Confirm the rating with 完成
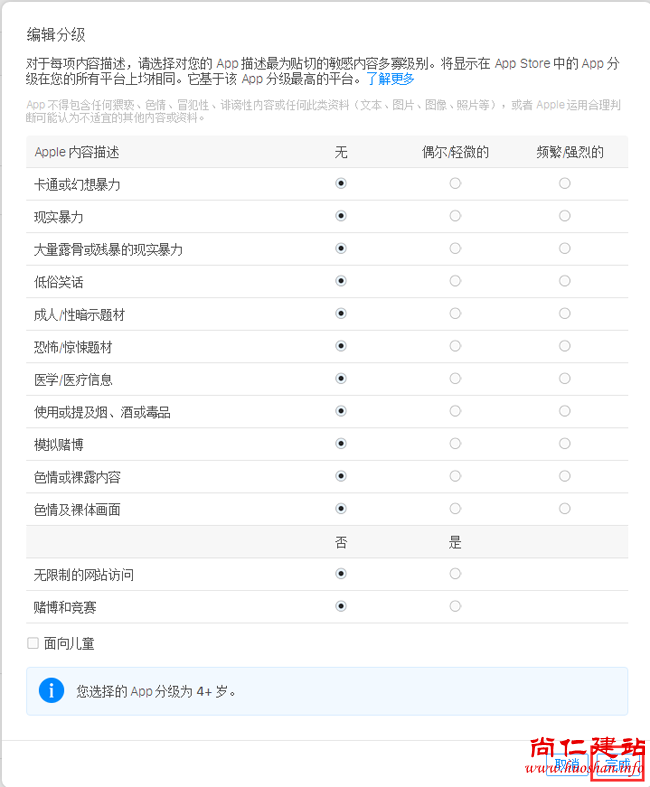This screenshot has width=650, height=787. point(618,765)
